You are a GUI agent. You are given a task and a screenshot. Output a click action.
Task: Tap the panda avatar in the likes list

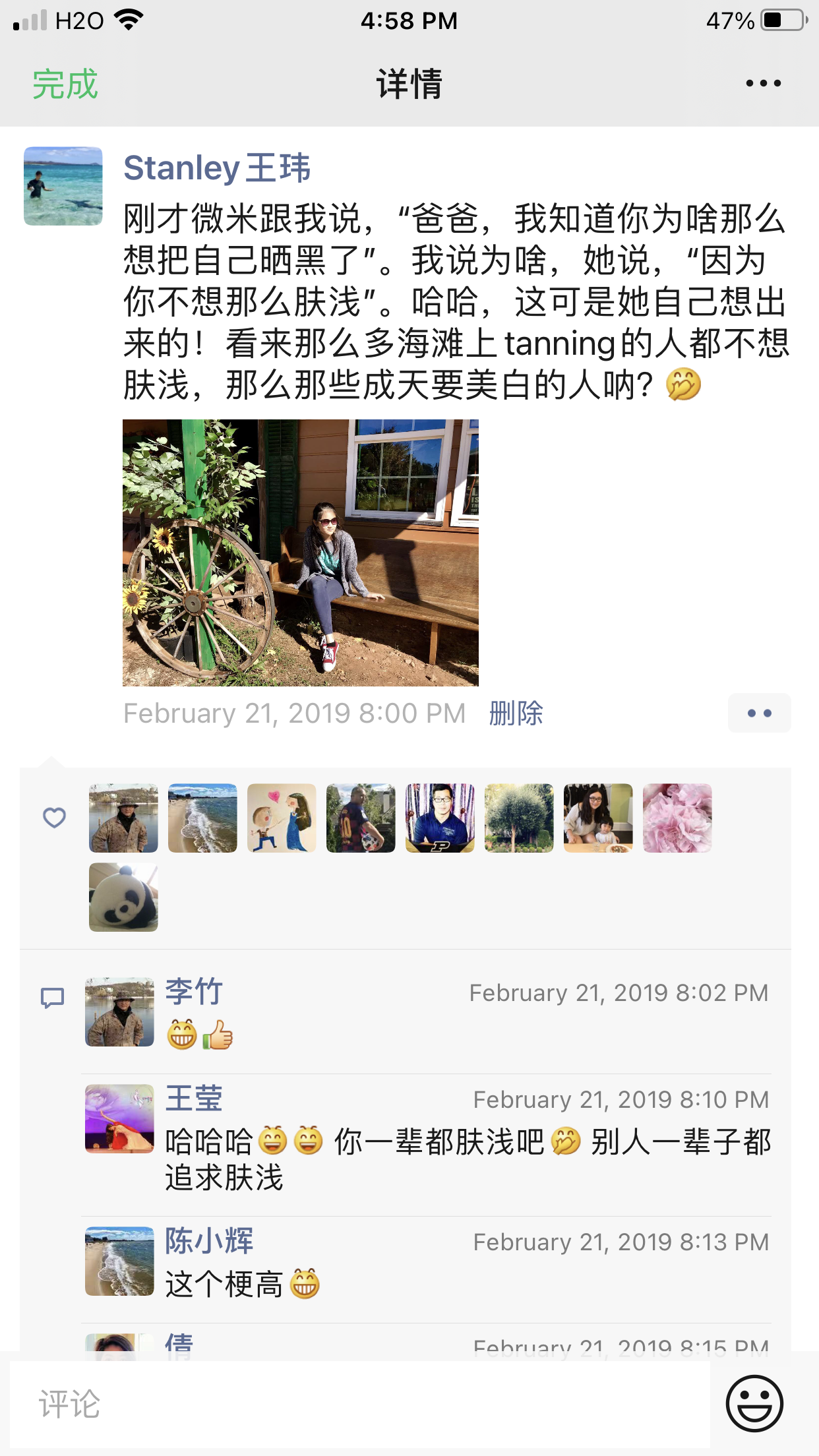point(123,897)
